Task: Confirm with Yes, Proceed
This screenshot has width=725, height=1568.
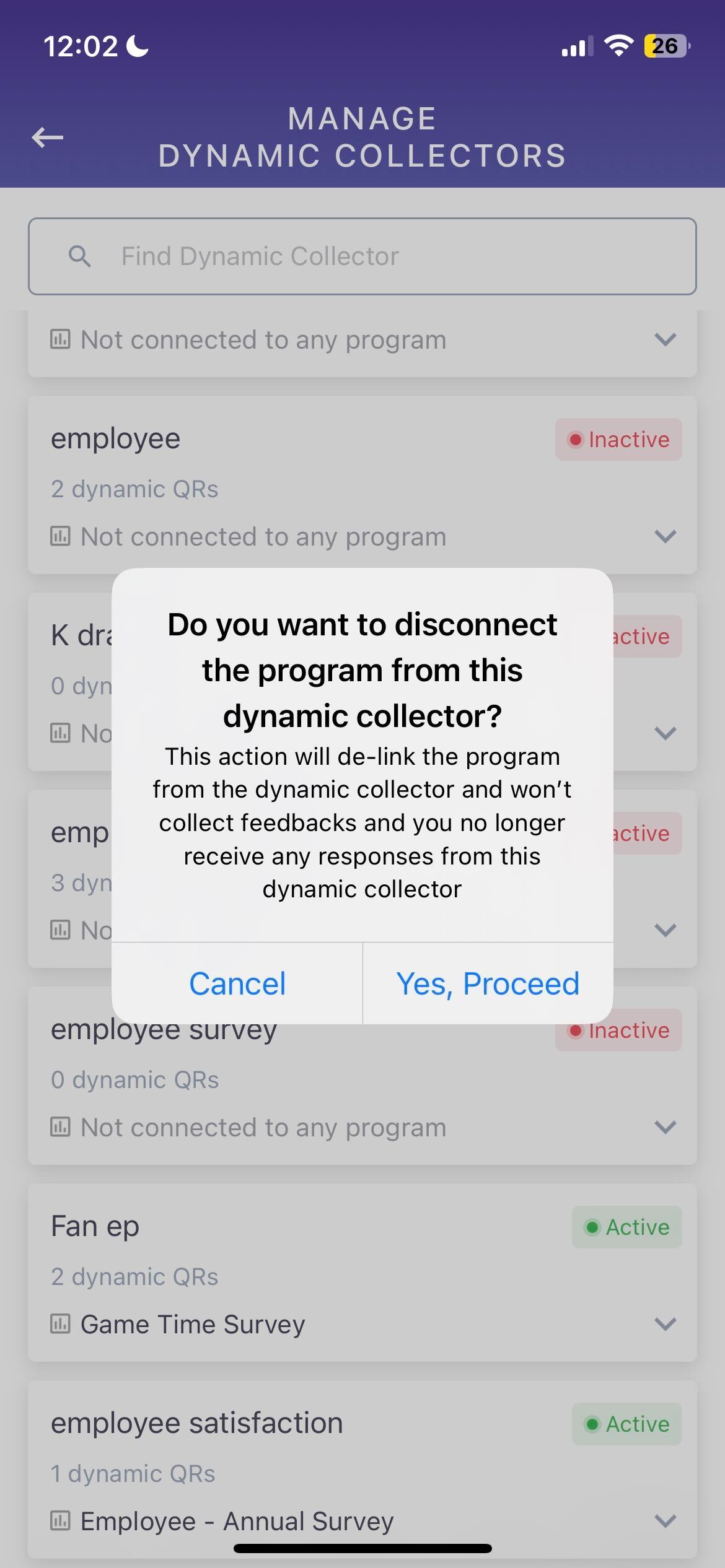Action: pos(488,983)
